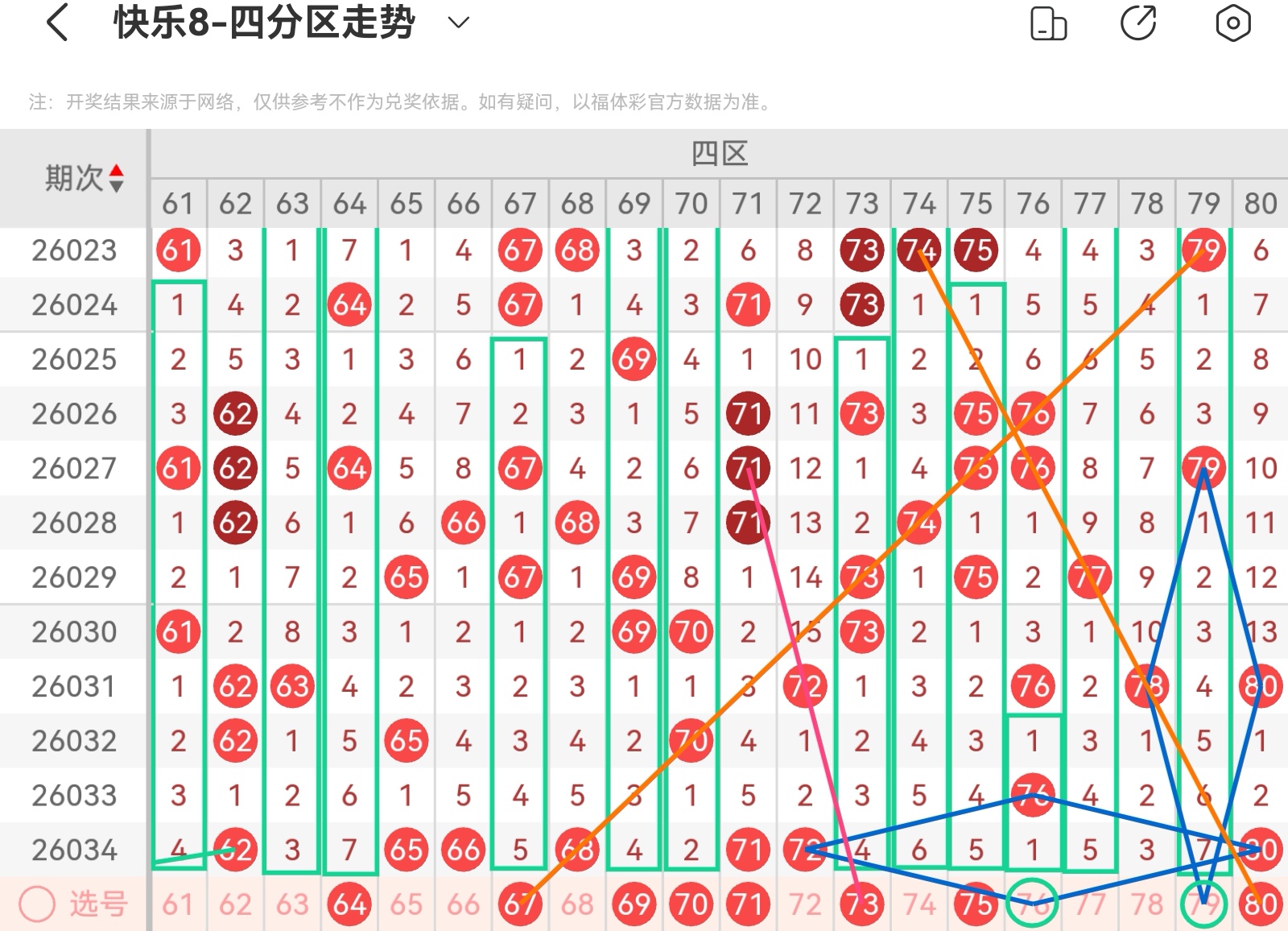Choose number 78 in the 选号 row
The width and height of the screenshot is (1288, 931).
click(1146, 904)
